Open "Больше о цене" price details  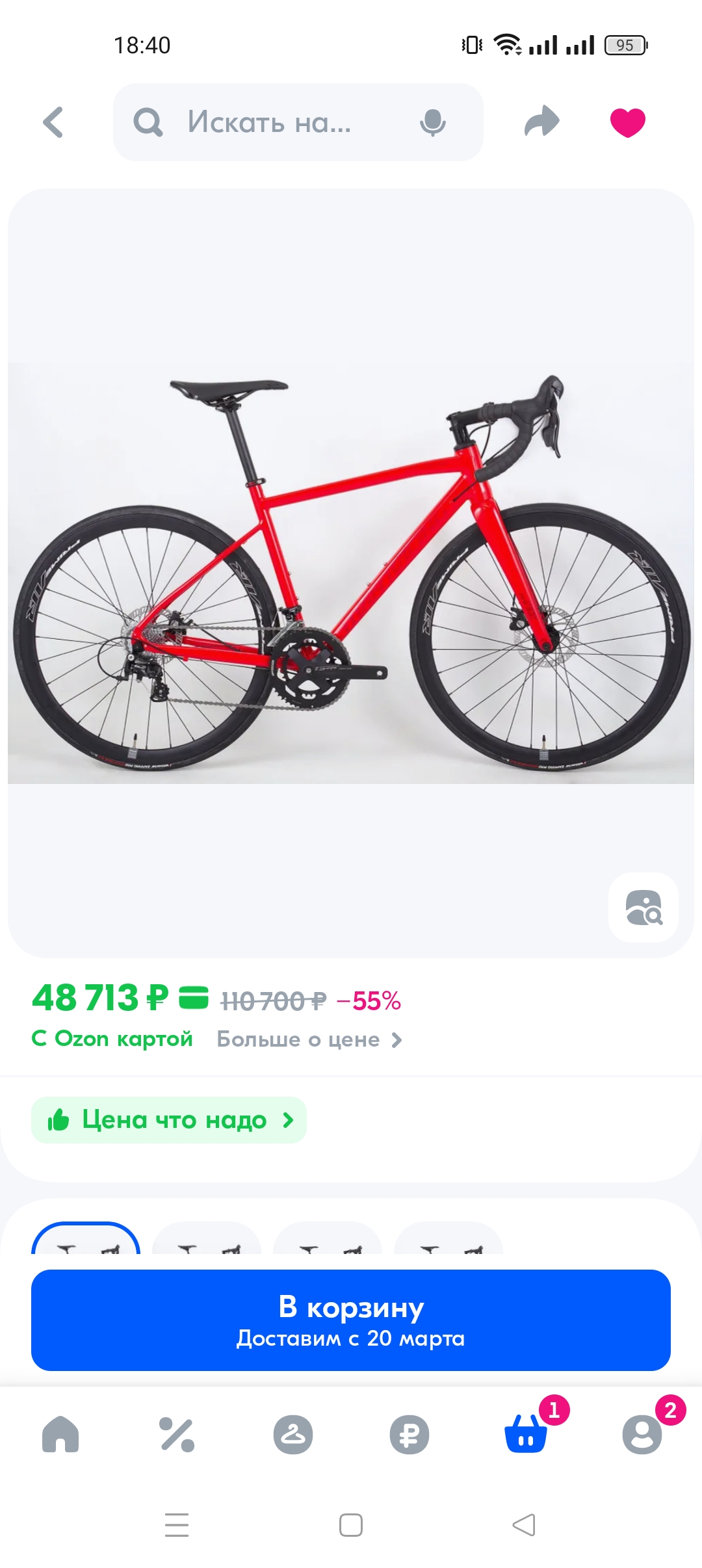309,1039
